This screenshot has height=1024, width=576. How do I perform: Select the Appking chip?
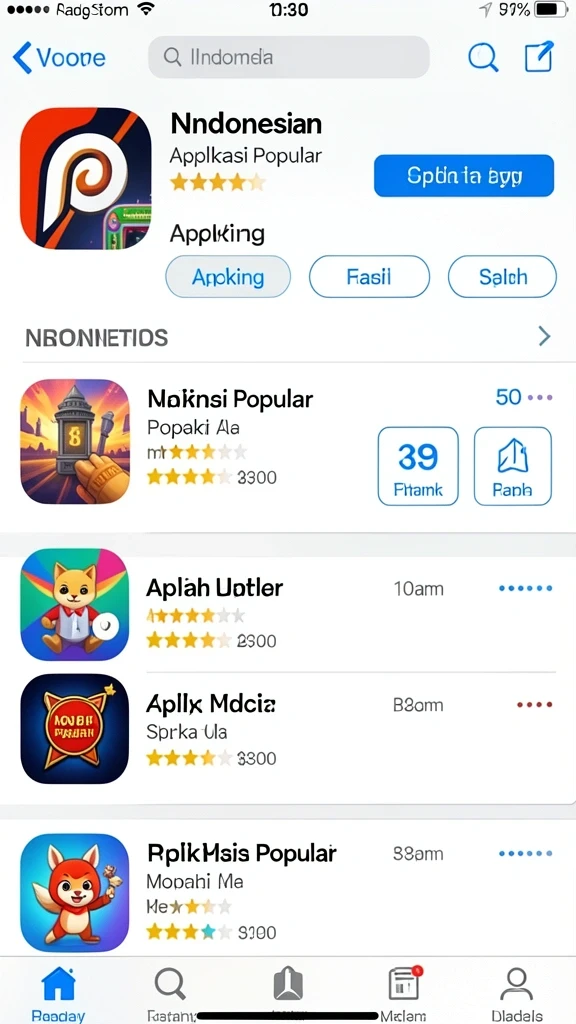[x=228, y=277]
